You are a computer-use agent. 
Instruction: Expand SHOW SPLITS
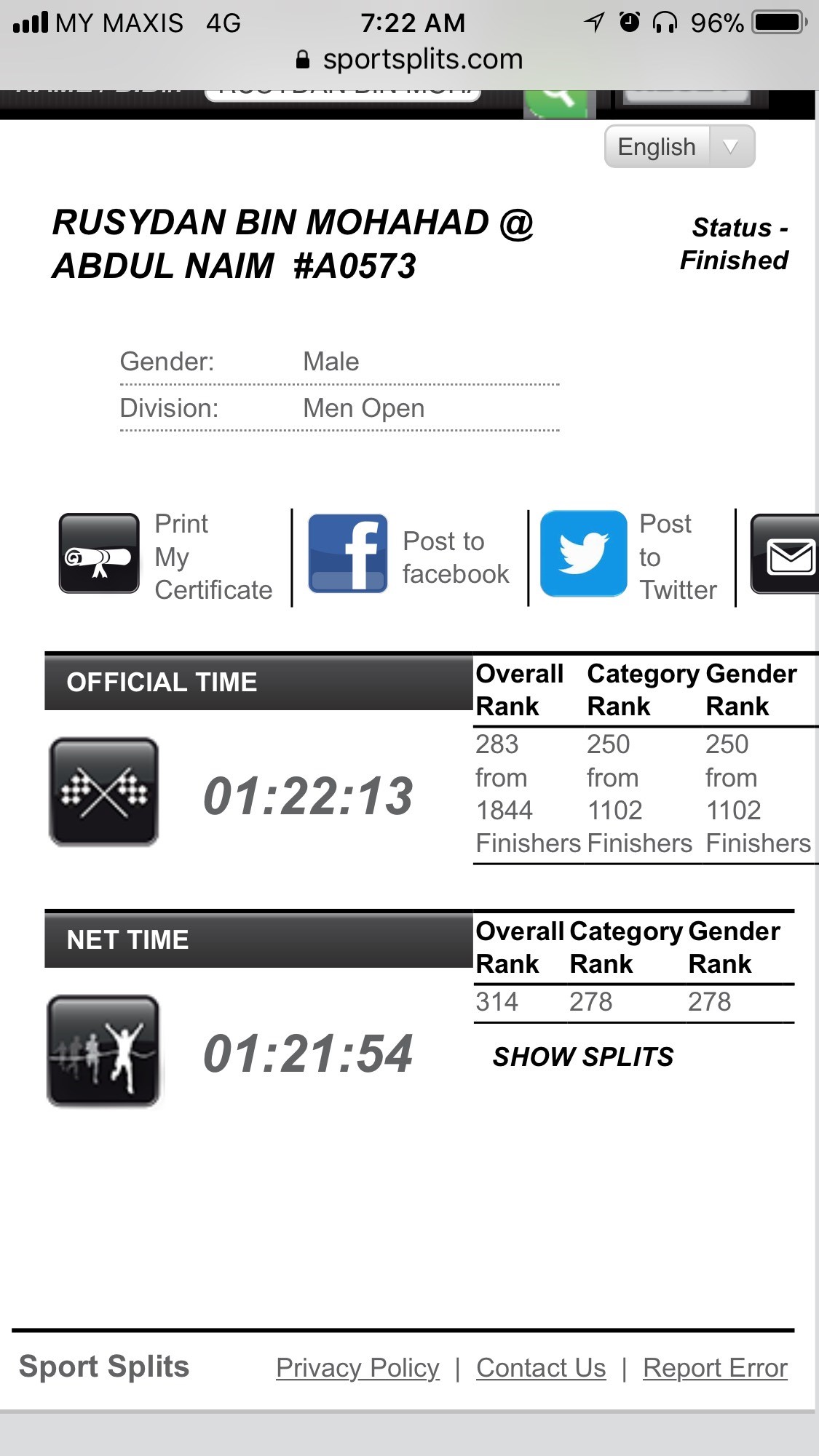point(583,1057)
